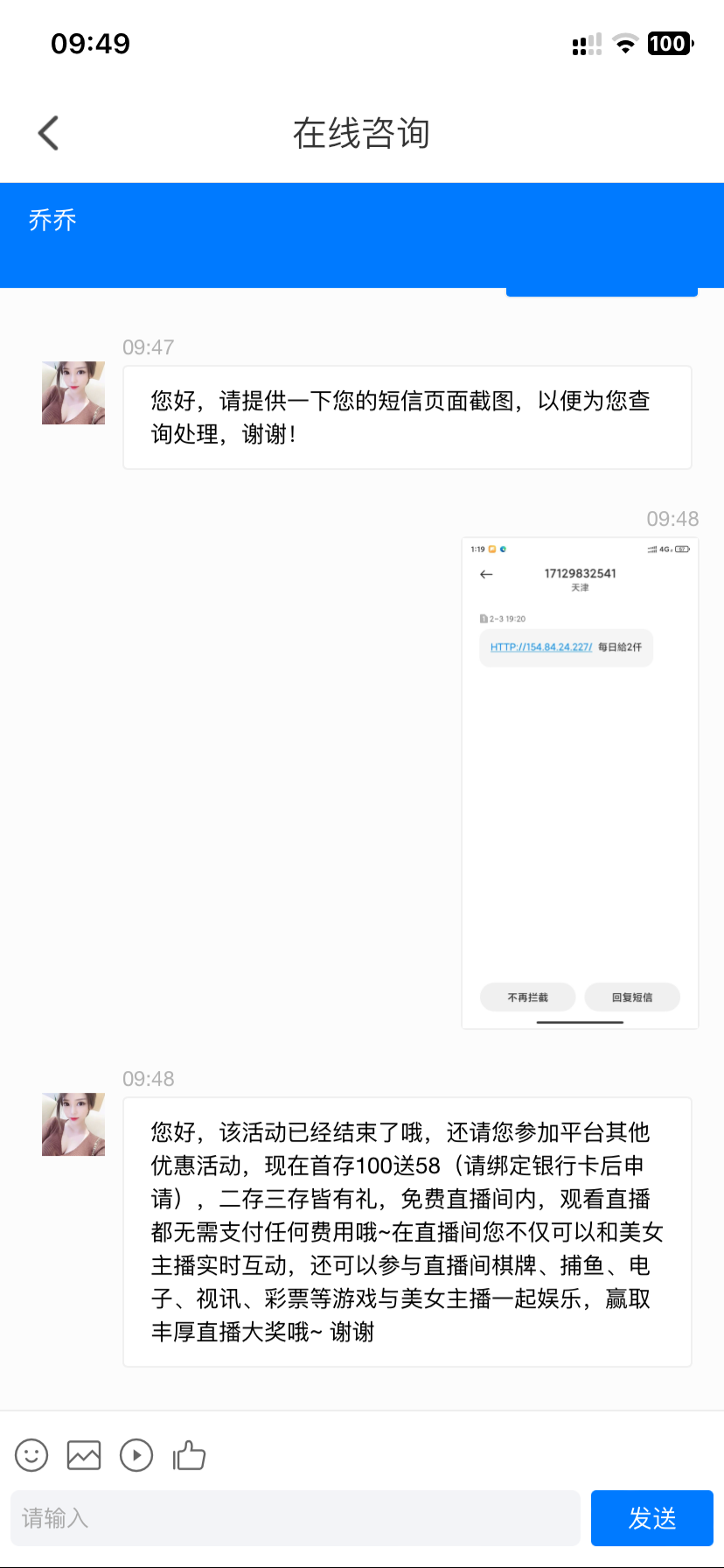Open the sent SMS screenshot image
The image size is (724, 1568).
(580, 782)
